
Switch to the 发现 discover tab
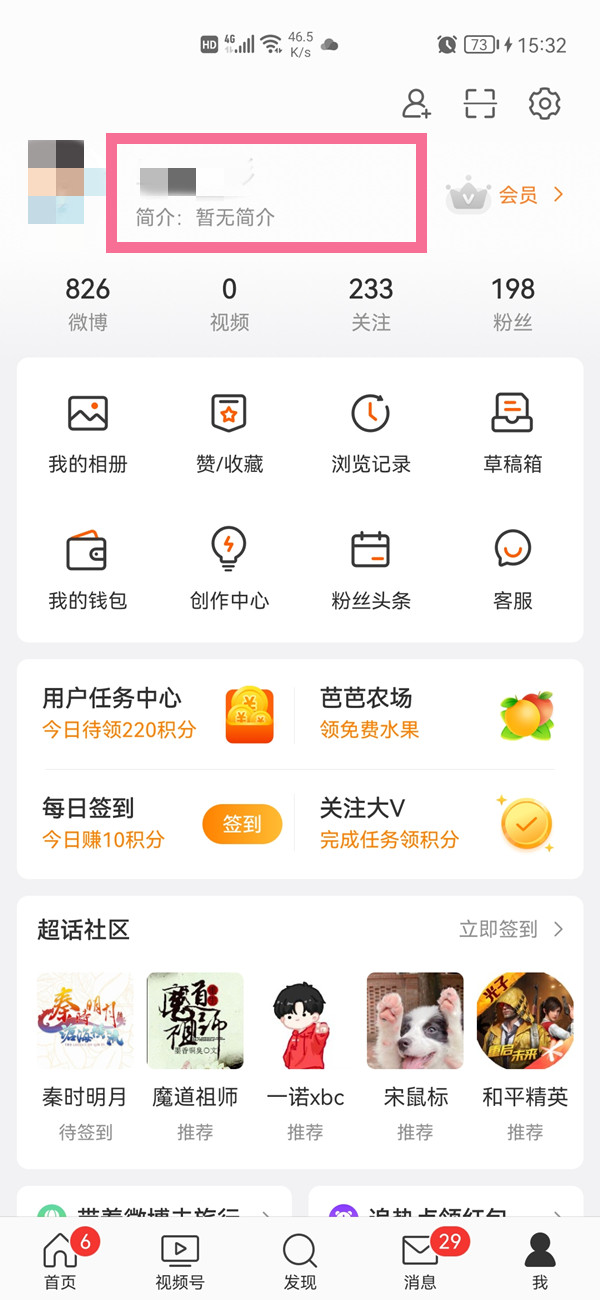pos(300,1262)
